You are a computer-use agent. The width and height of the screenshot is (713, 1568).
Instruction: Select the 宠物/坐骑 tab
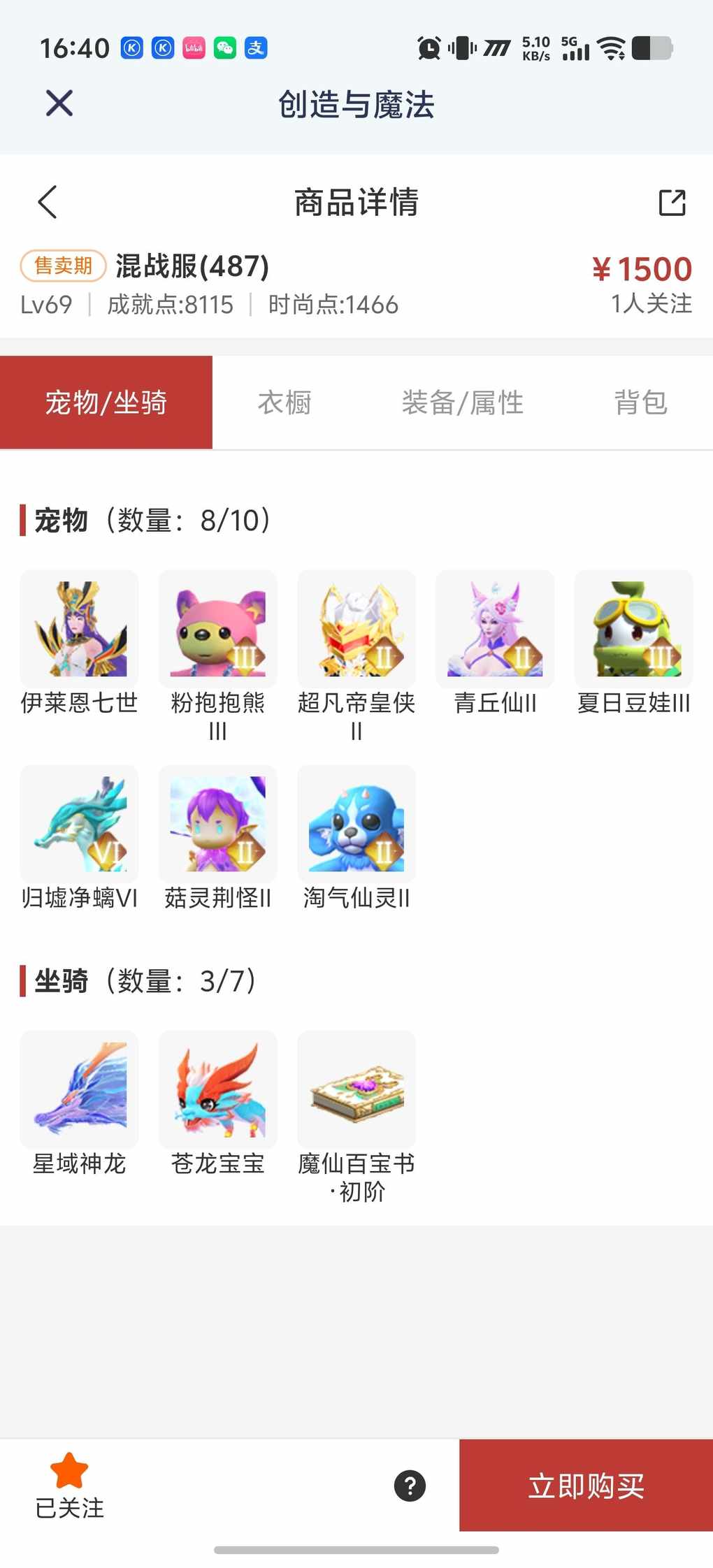click(106, 402)
